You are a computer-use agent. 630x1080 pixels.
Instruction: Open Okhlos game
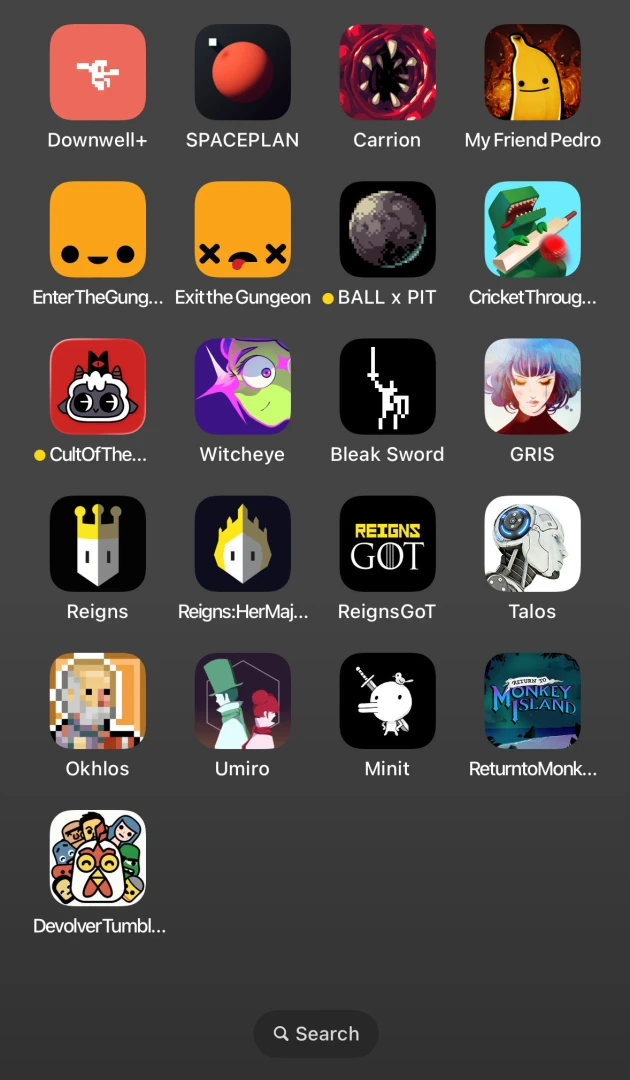[98, 700]
